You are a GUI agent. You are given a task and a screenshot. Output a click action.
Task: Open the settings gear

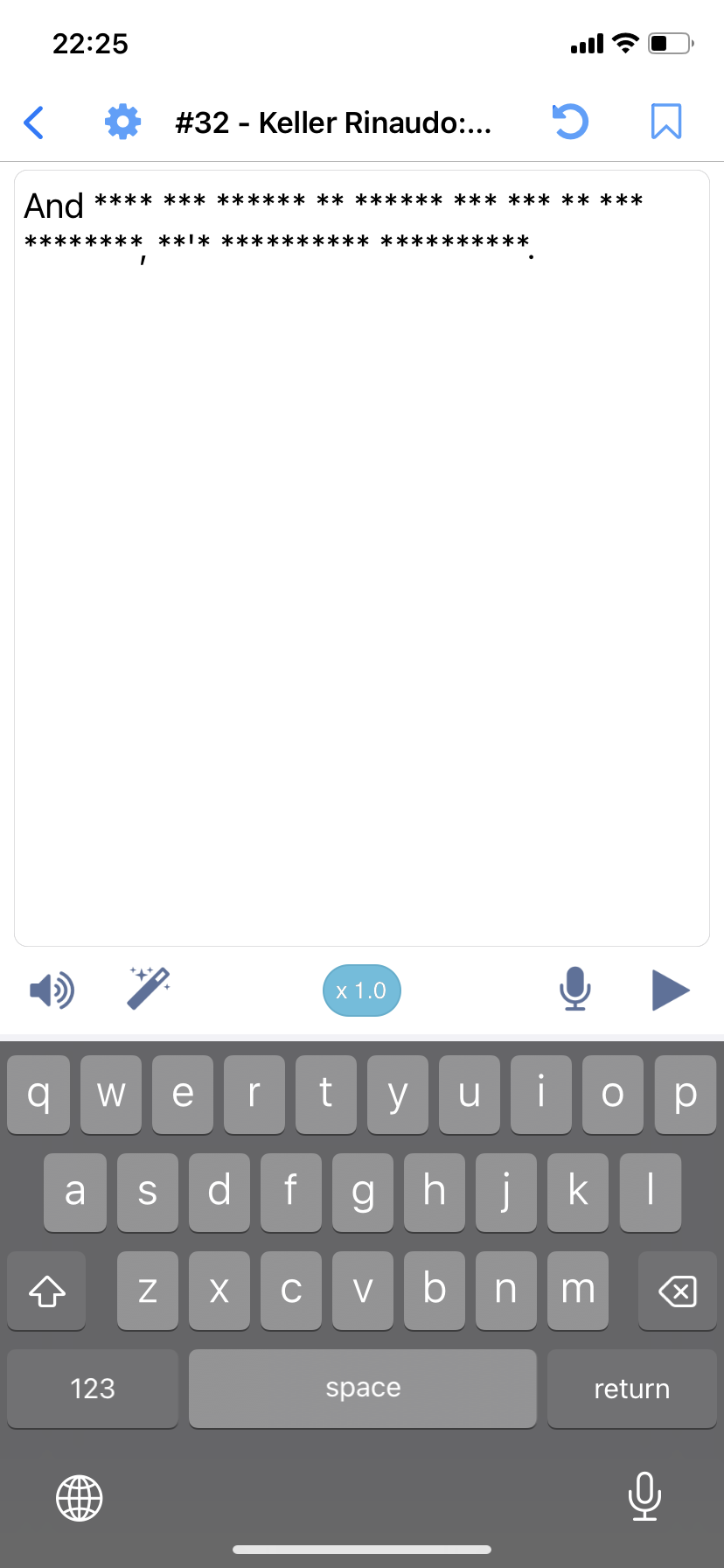tap(122, 122)
